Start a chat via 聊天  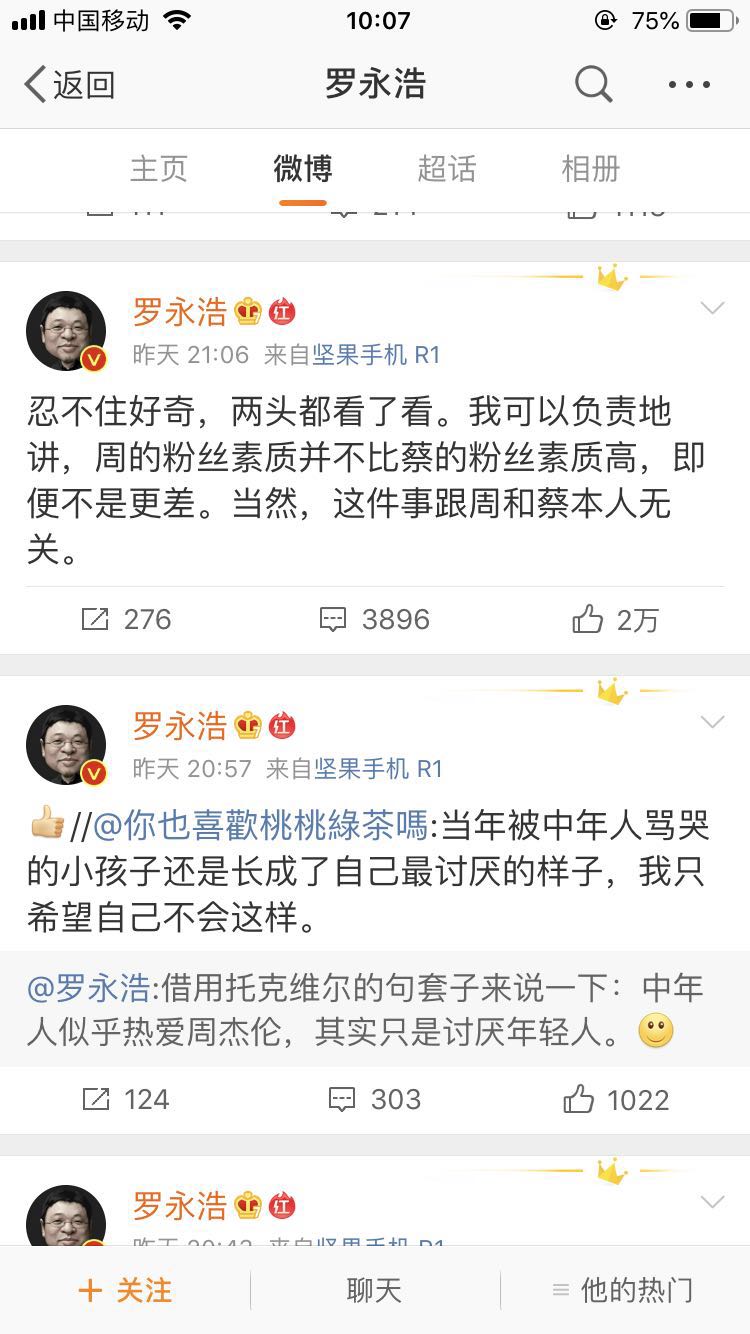(374, 1290)
